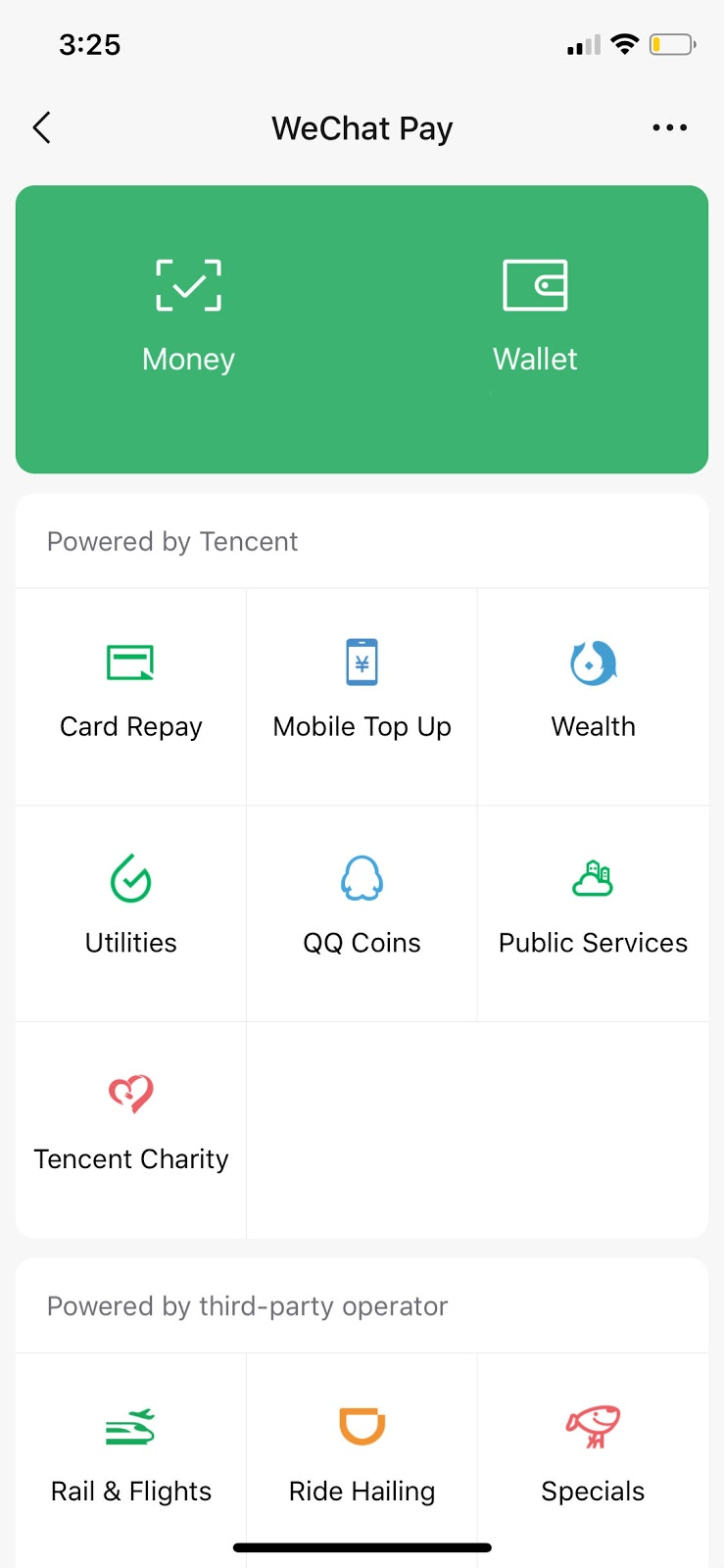Open Ride Hailing
This screenshot has width=724, height=1568.
tap(362, 1460)
